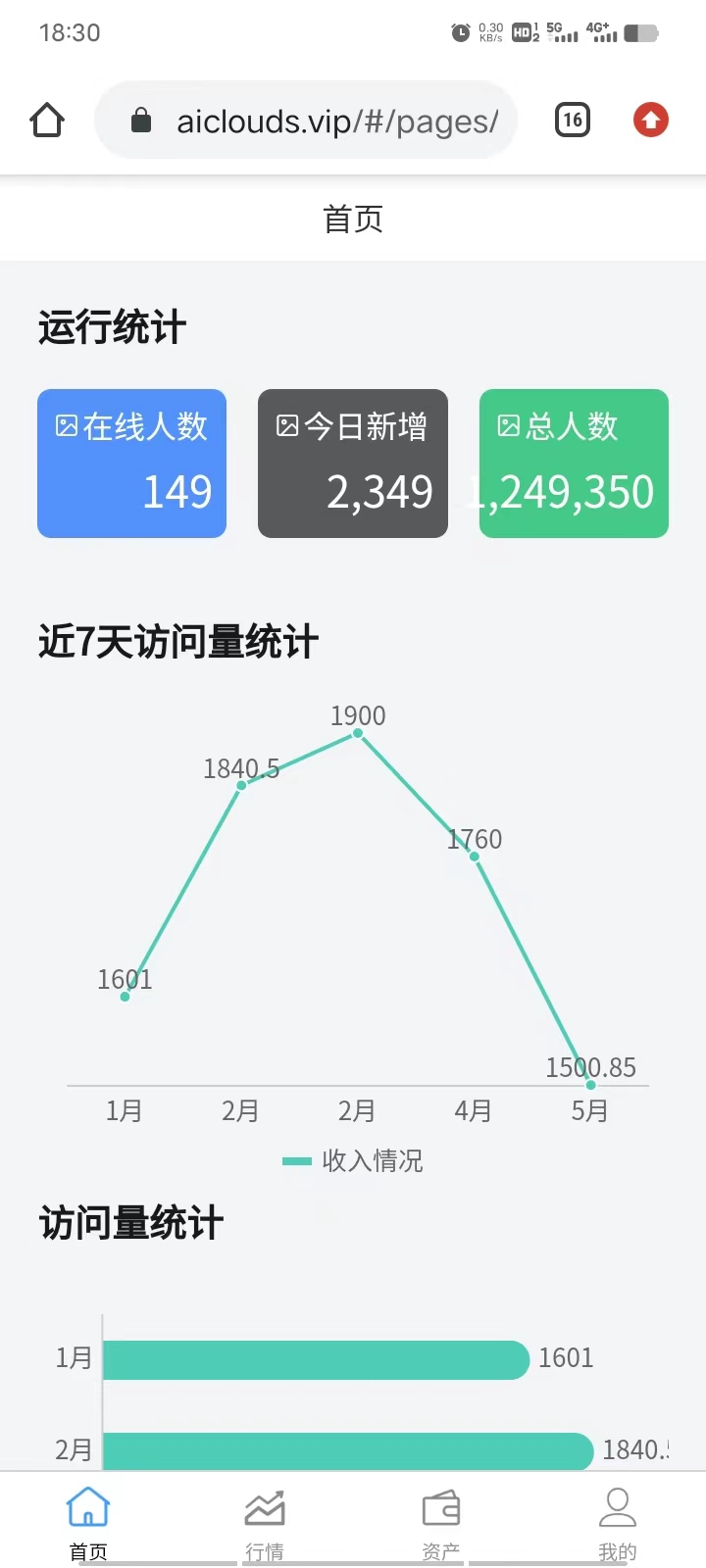Viewport: 706px width, 1568px height.
Task: Go to the browser home page
Action: tap(47, 121)
